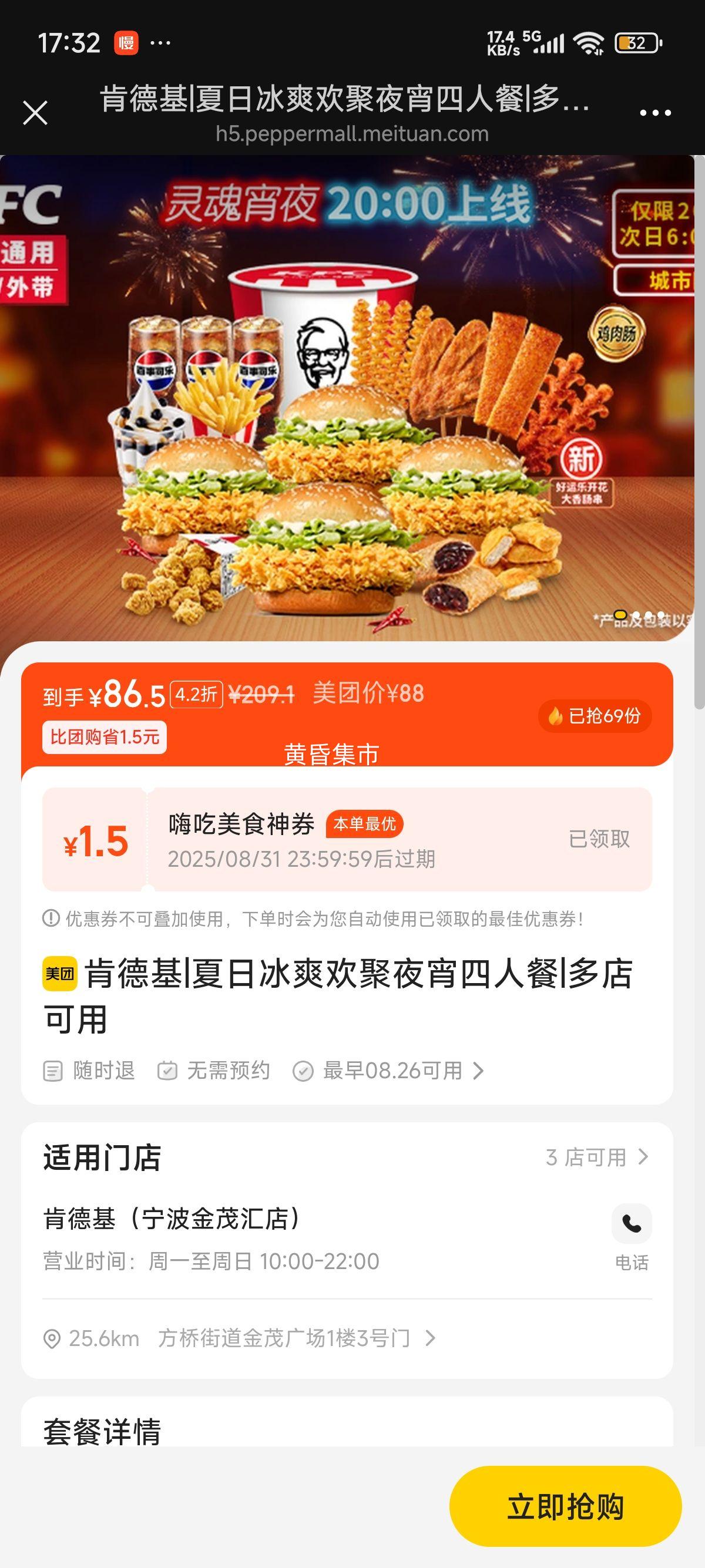View the 嗨吃美食神券 ¥1.5 coupon
This screenshot has height=1568, width=705.
pos(347,839)
